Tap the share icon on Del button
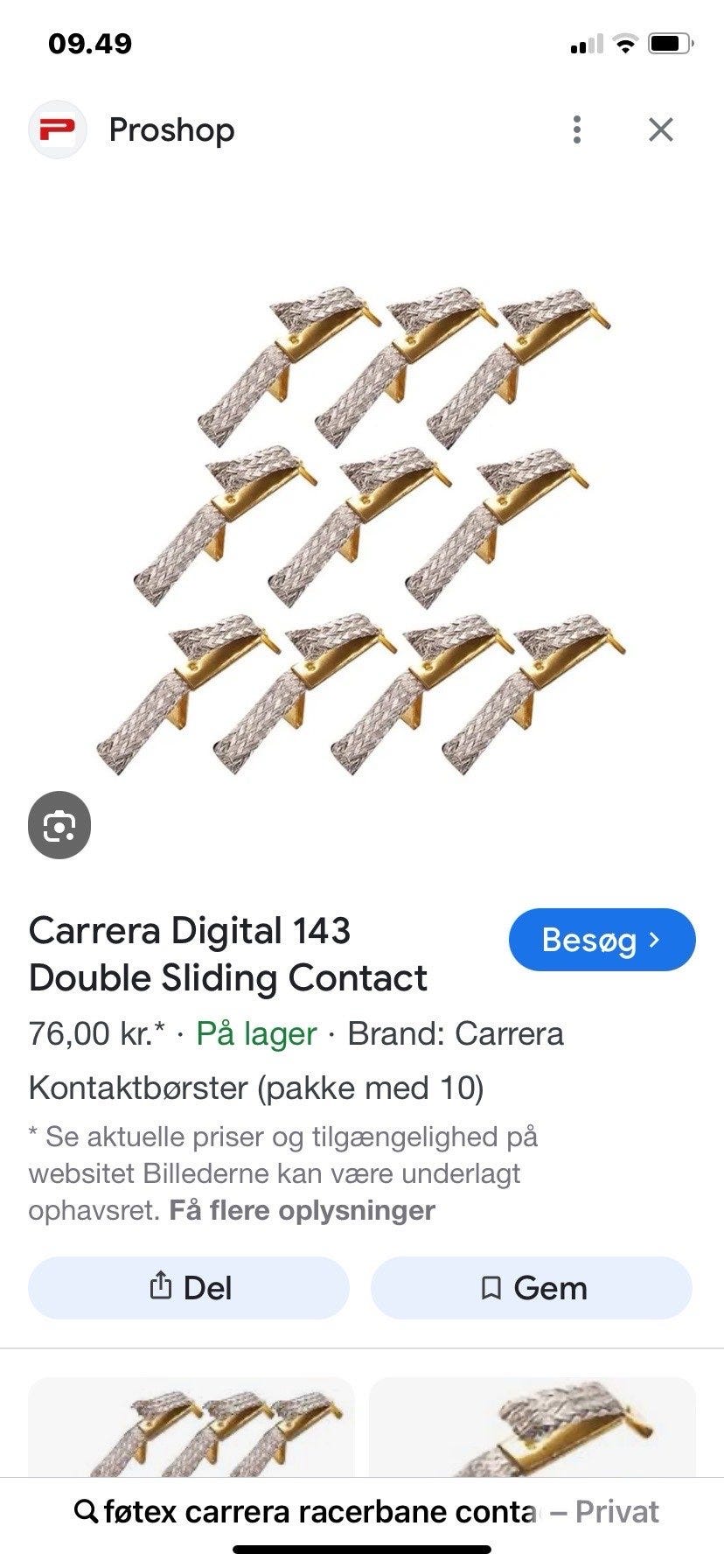 pos(161,1287)
